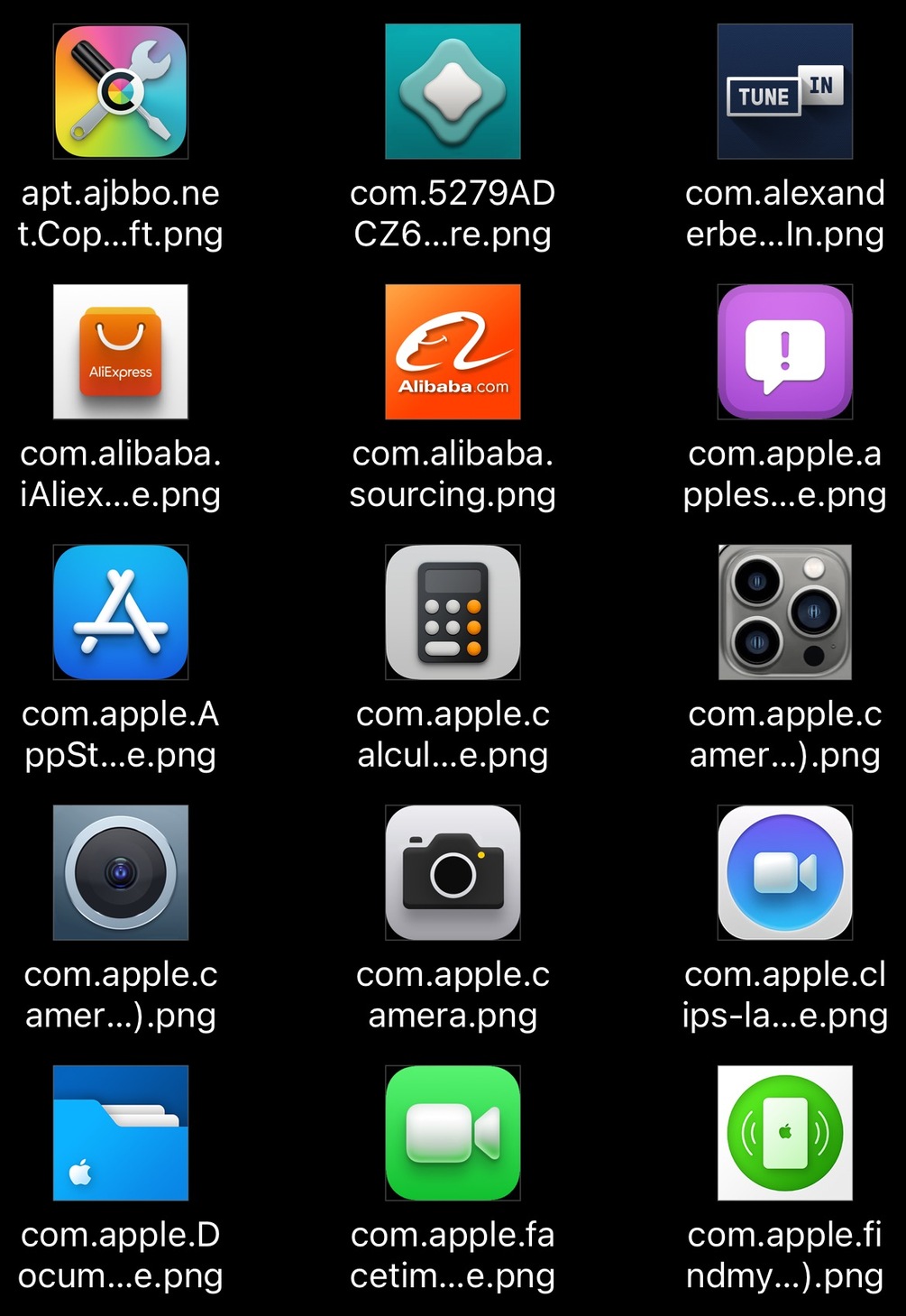Screen dimensions: 906x1316
Task: Open the com.apple.findmy icon file
Action: (x=784, y=1133)
